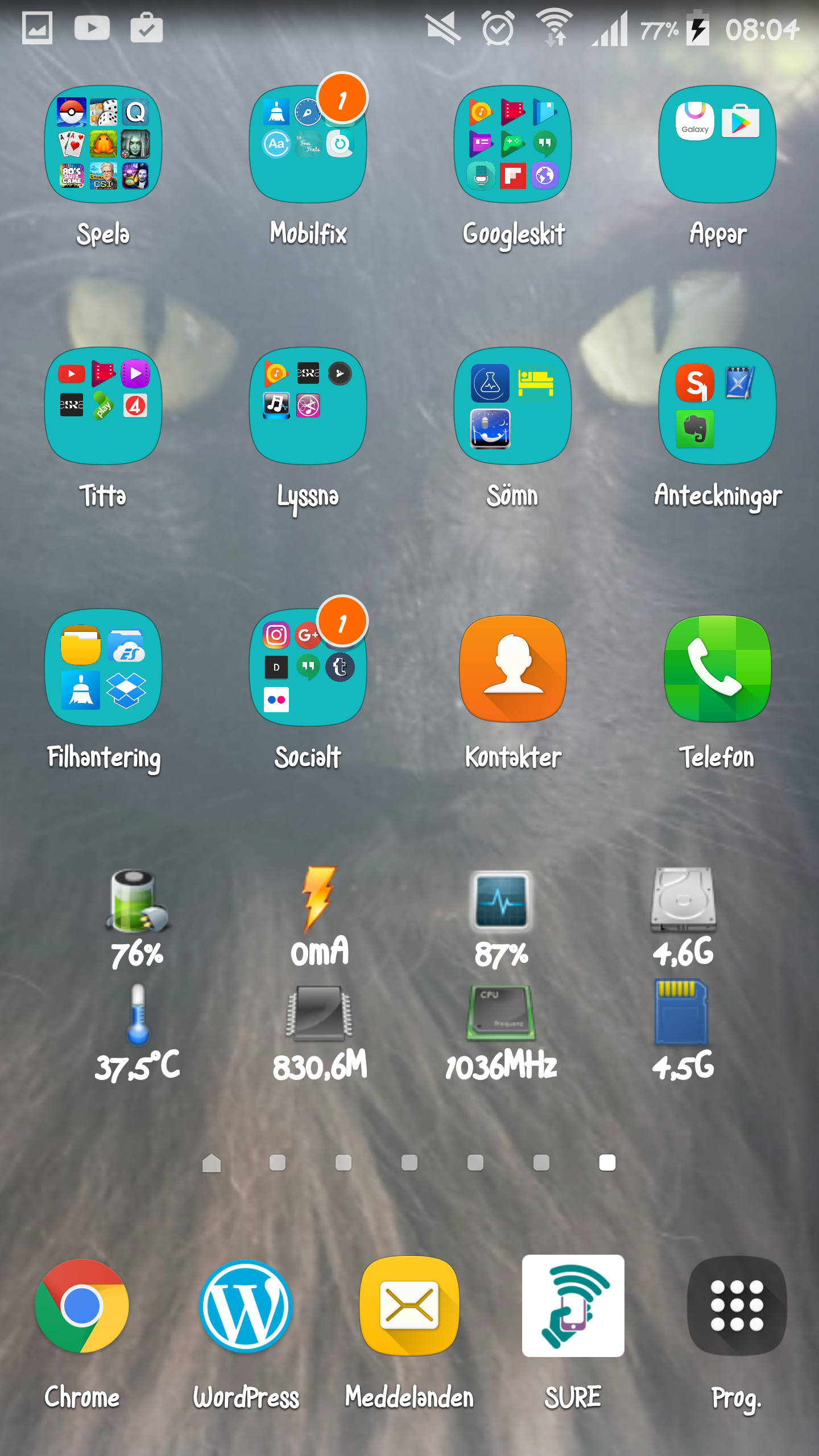Open the Filhantering folder
Image resolution: width=819 pixels, height=1456 pixels.
[x=103, y=668]
